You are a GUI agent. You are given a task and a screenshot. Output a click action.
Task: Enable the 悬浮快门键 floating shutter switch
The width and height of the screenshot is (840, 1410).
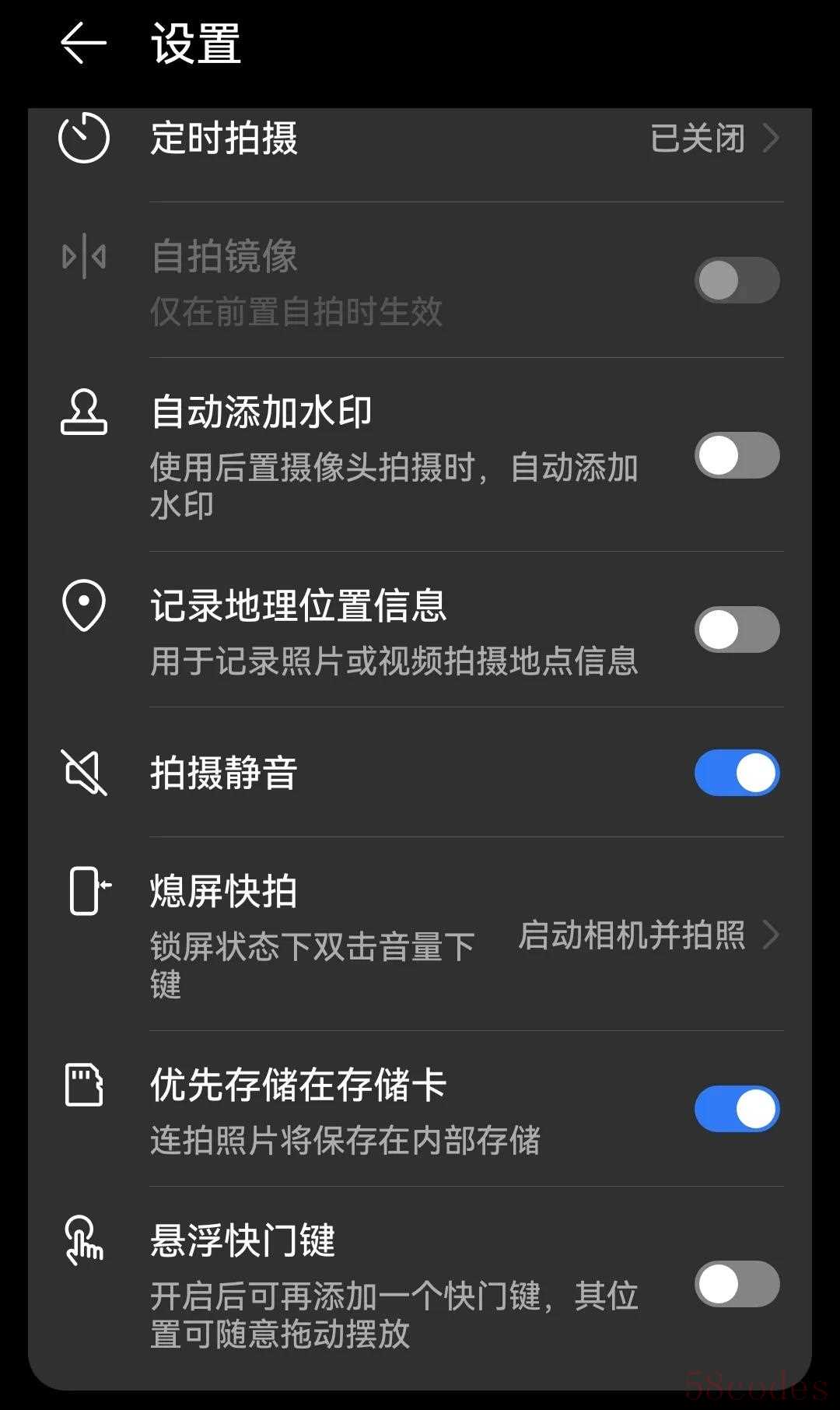tap(737, 1284)
